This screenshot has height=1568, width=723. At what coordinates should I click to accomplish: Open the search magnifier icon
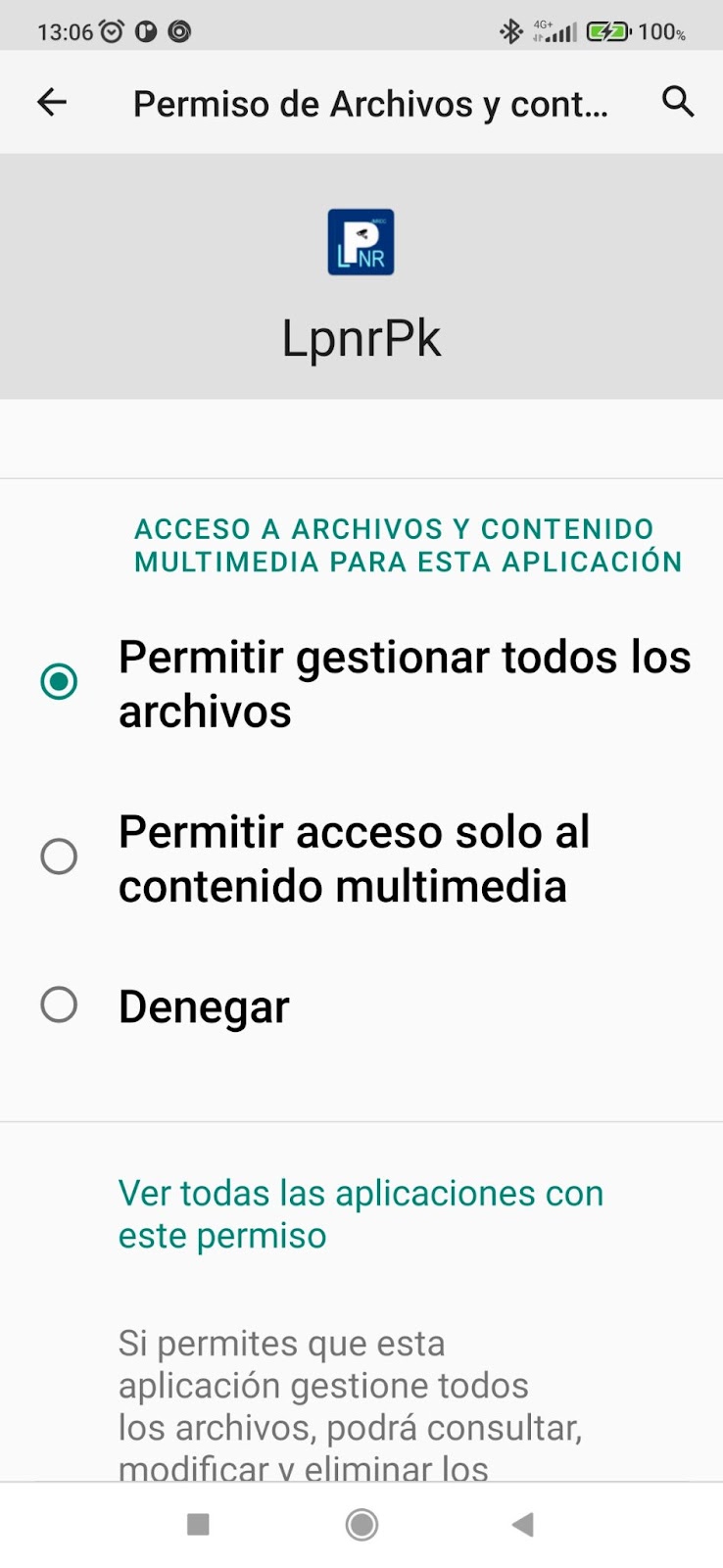coord(678,102)
